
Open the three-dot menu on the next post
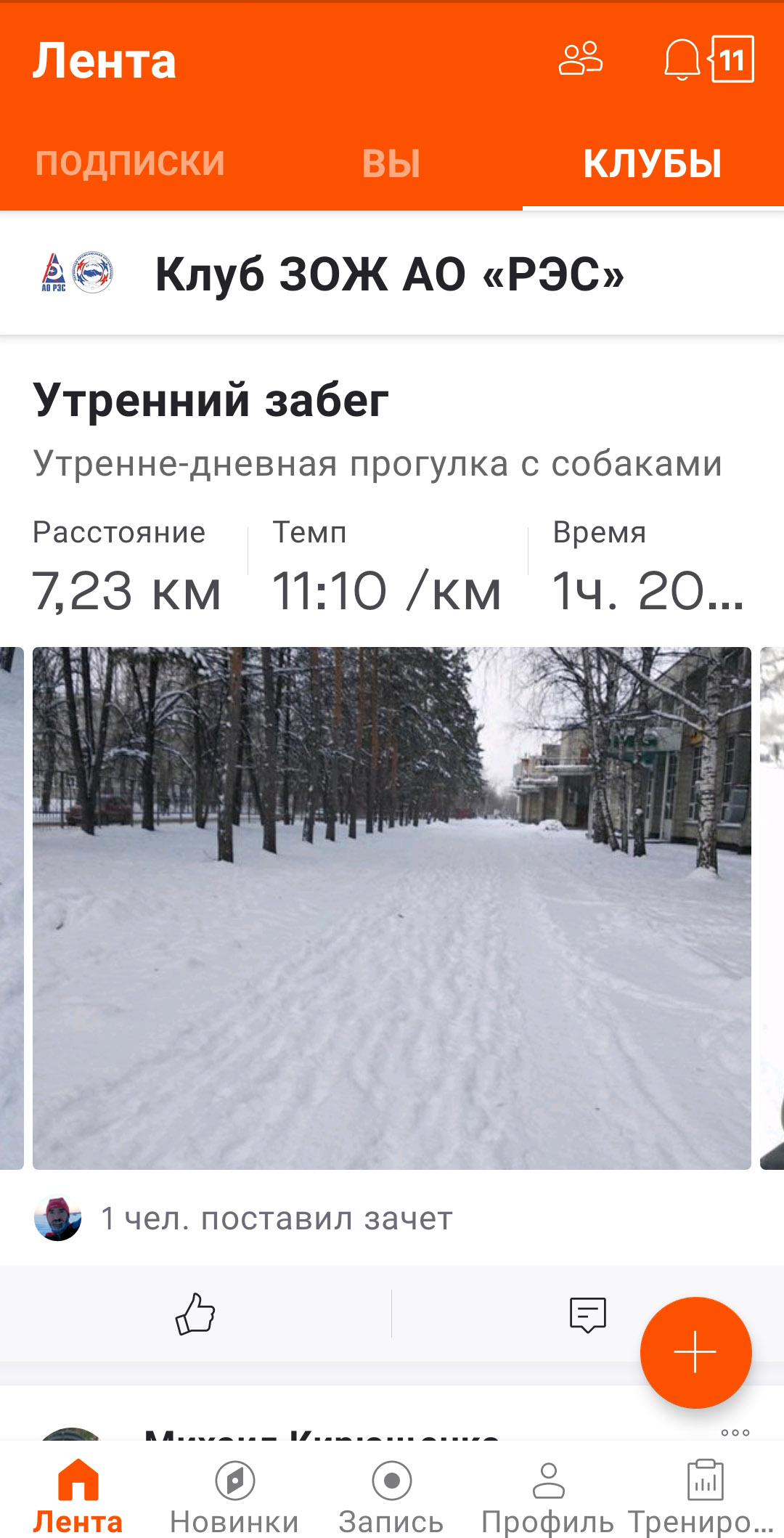(x=735, y=1433)
